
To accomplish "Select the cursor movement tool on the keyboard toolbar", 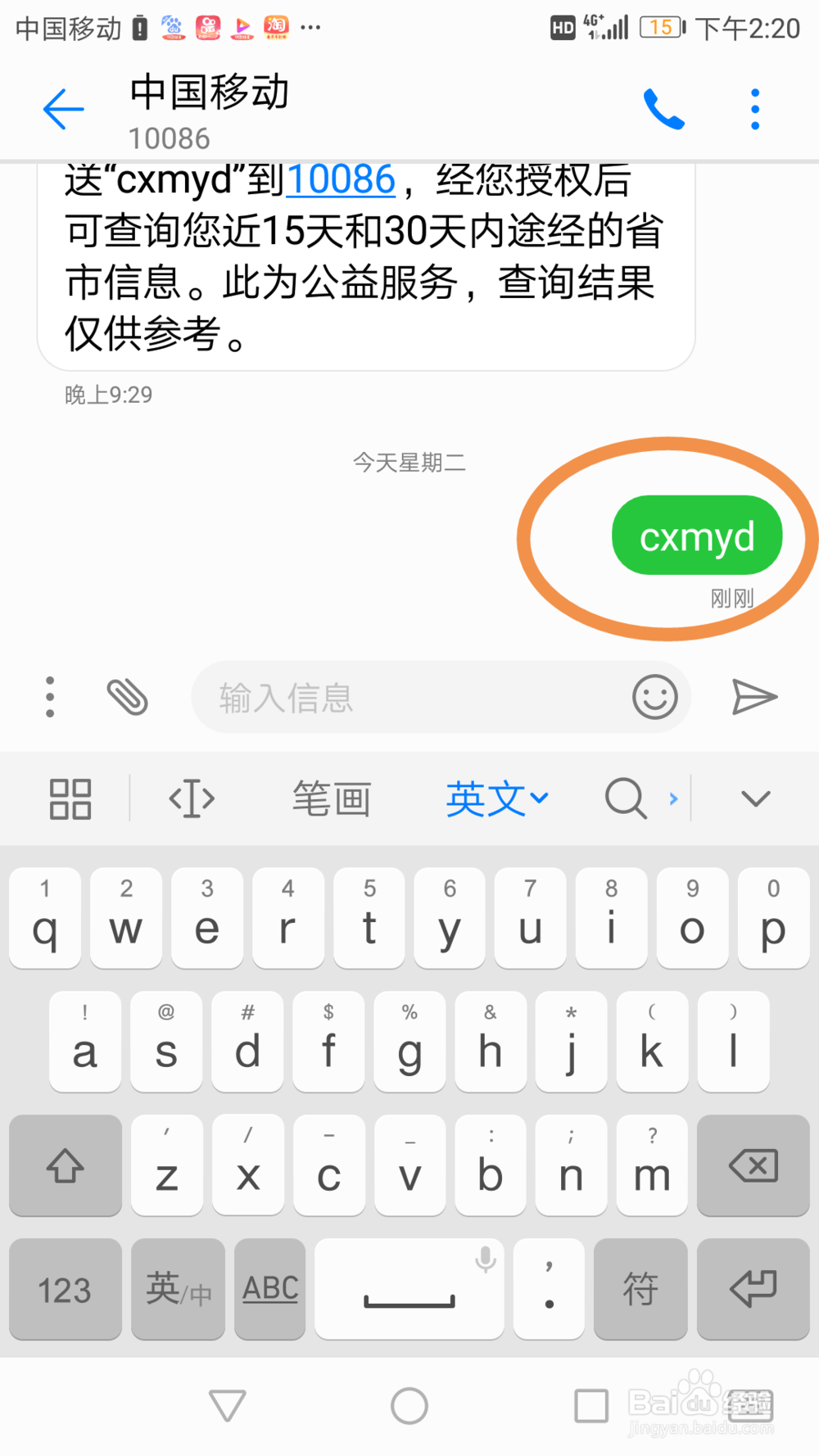I will pos(190,798).
